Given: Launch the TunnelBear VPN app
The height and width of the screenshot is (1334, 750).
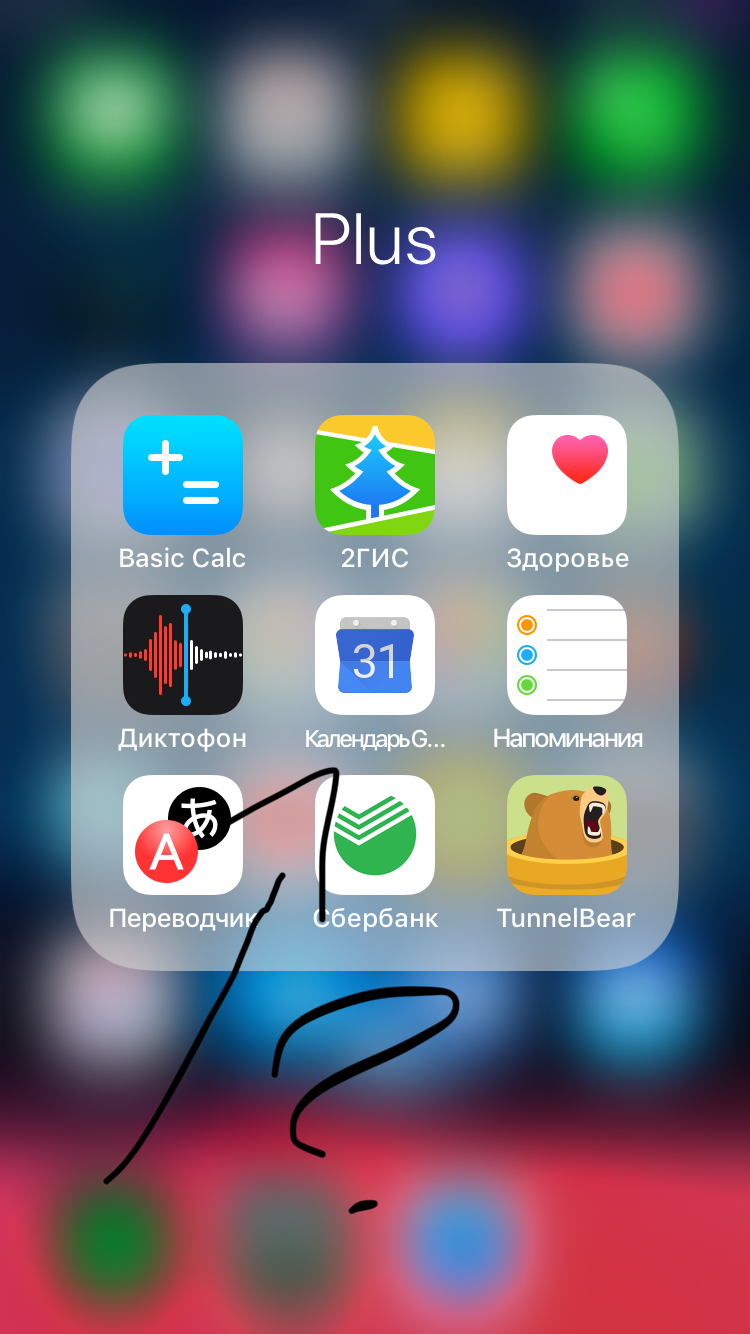Looking at the screenshot, I should (x=567, y=835).
